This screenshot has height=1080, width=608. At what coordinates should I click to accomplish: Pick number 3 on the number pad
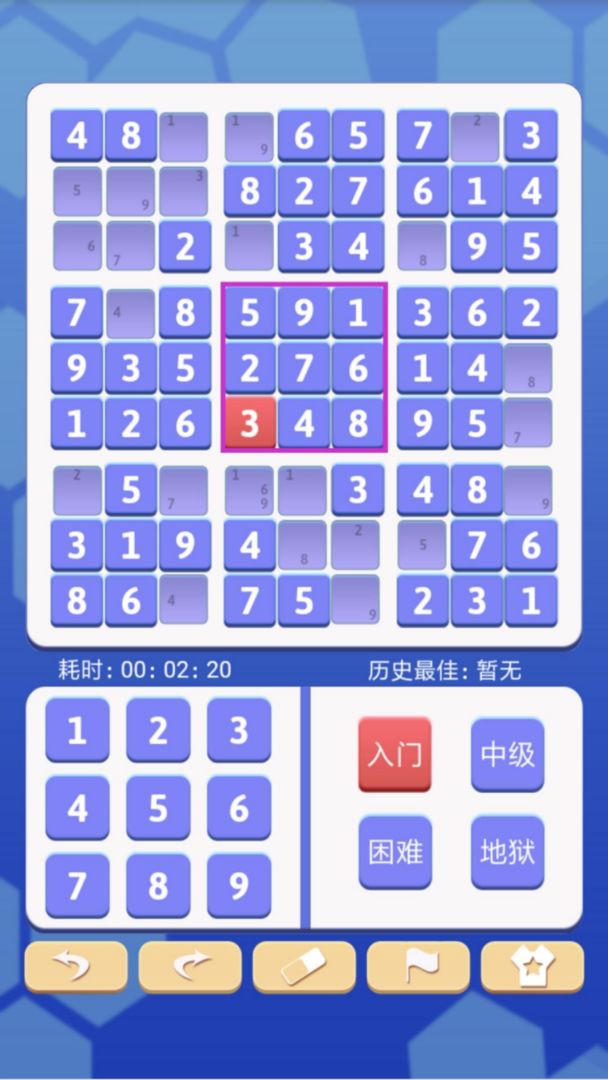(x=239, y=731)
